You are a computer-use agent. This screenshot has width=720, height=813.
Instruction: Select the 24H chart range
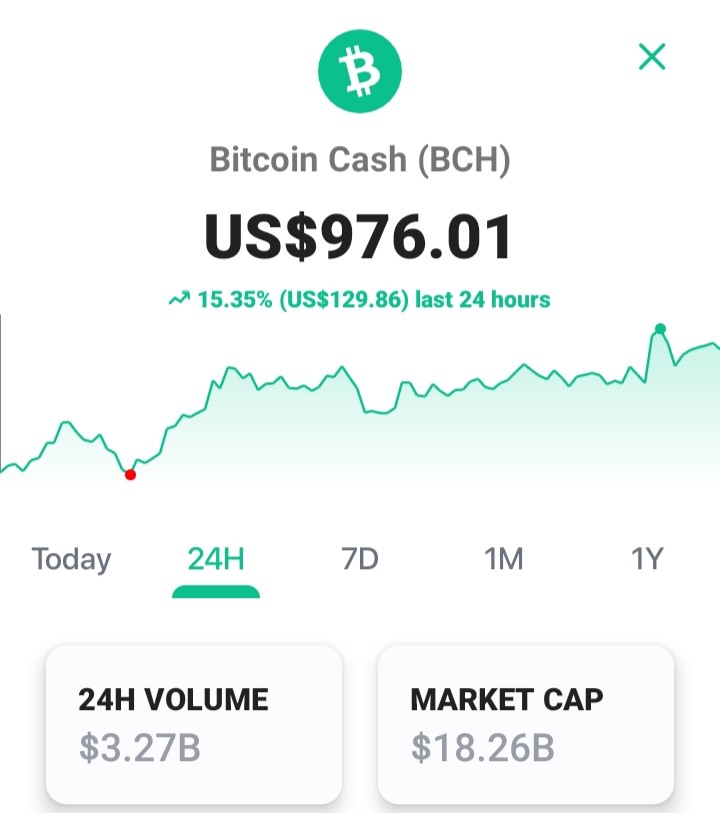[x=216, y=559]
